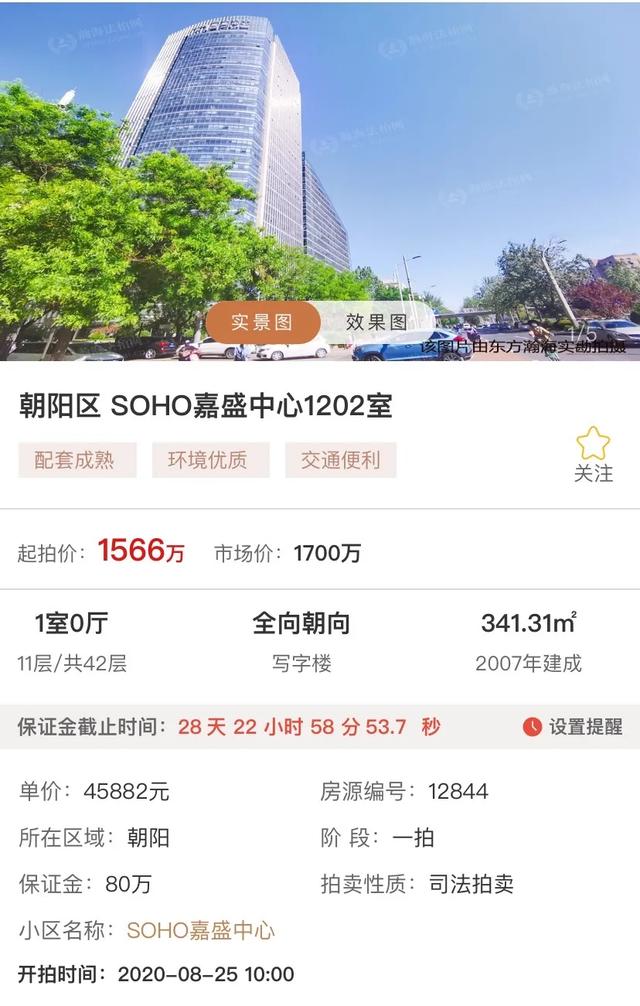640x1006 pixels.
Task: Set a reminder via 设置提醒
Action: pyautogui.click(x=572, y=727)
